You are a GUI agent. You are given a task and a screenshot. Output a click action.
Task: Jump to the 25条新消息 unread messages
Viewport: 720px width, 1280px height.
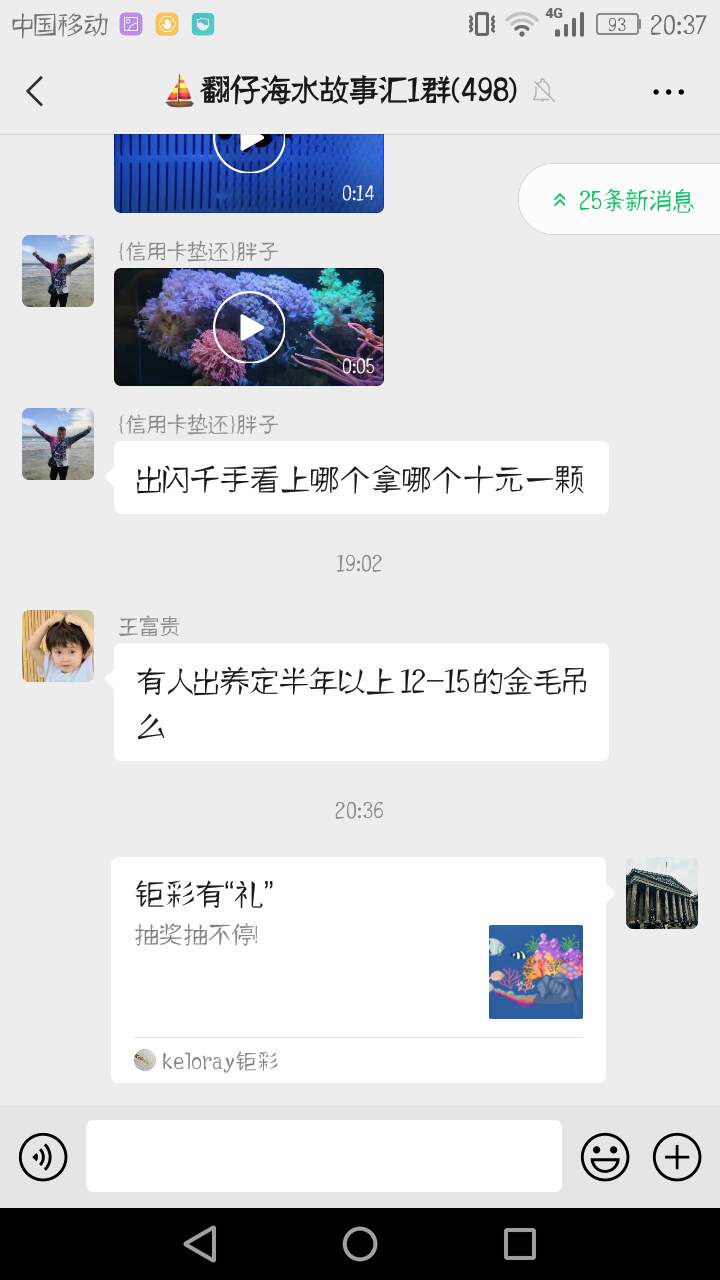623,200
